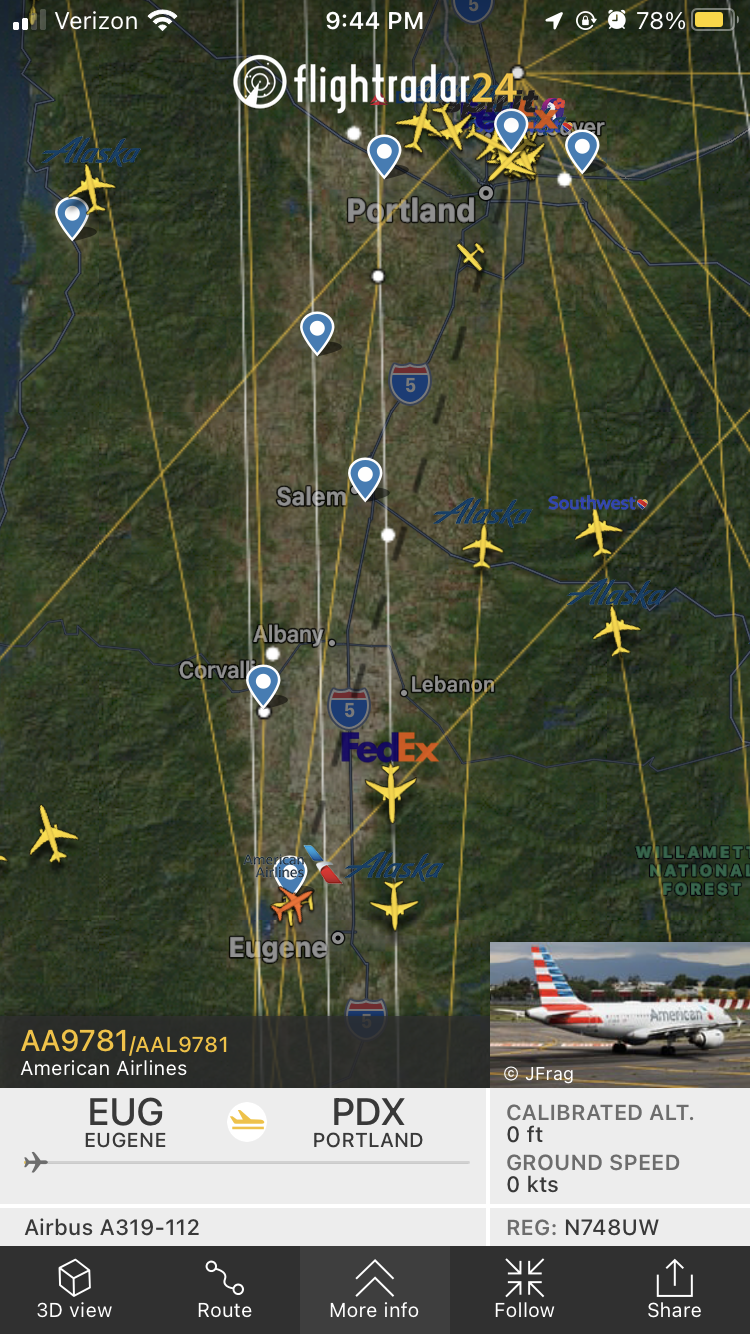Expand More info panel

point(374,1289)
